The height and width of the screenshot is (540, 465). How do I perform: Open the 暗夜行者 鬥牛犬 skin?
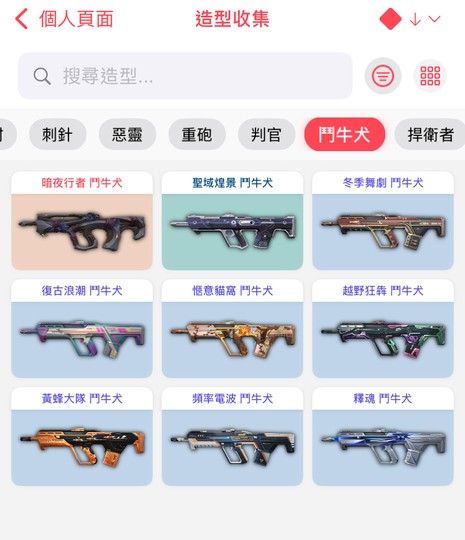pyautogui.click(x=82, y=221)
